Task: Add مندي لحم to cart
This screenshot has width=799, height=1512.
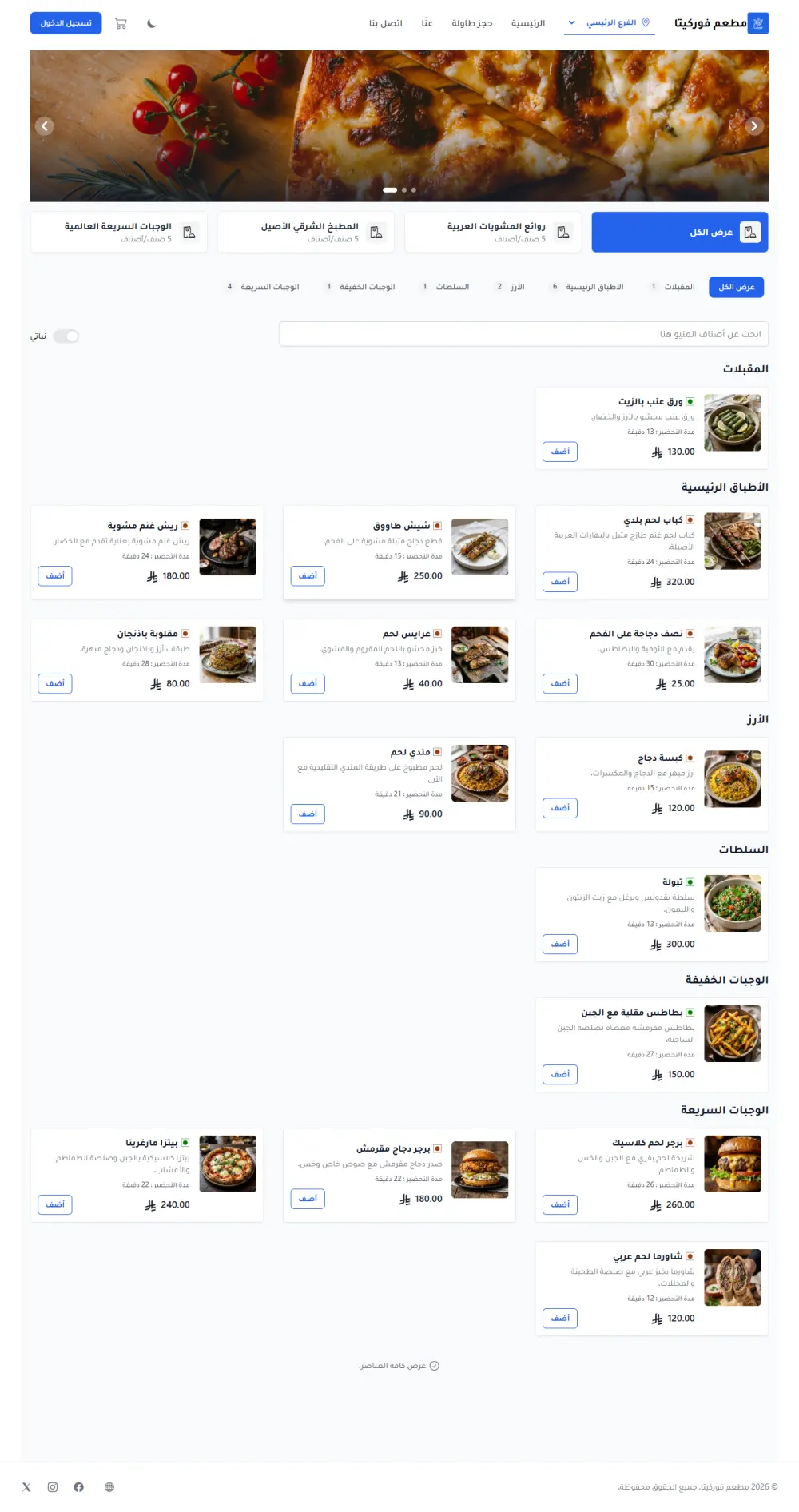Action: tap(308, 814)
